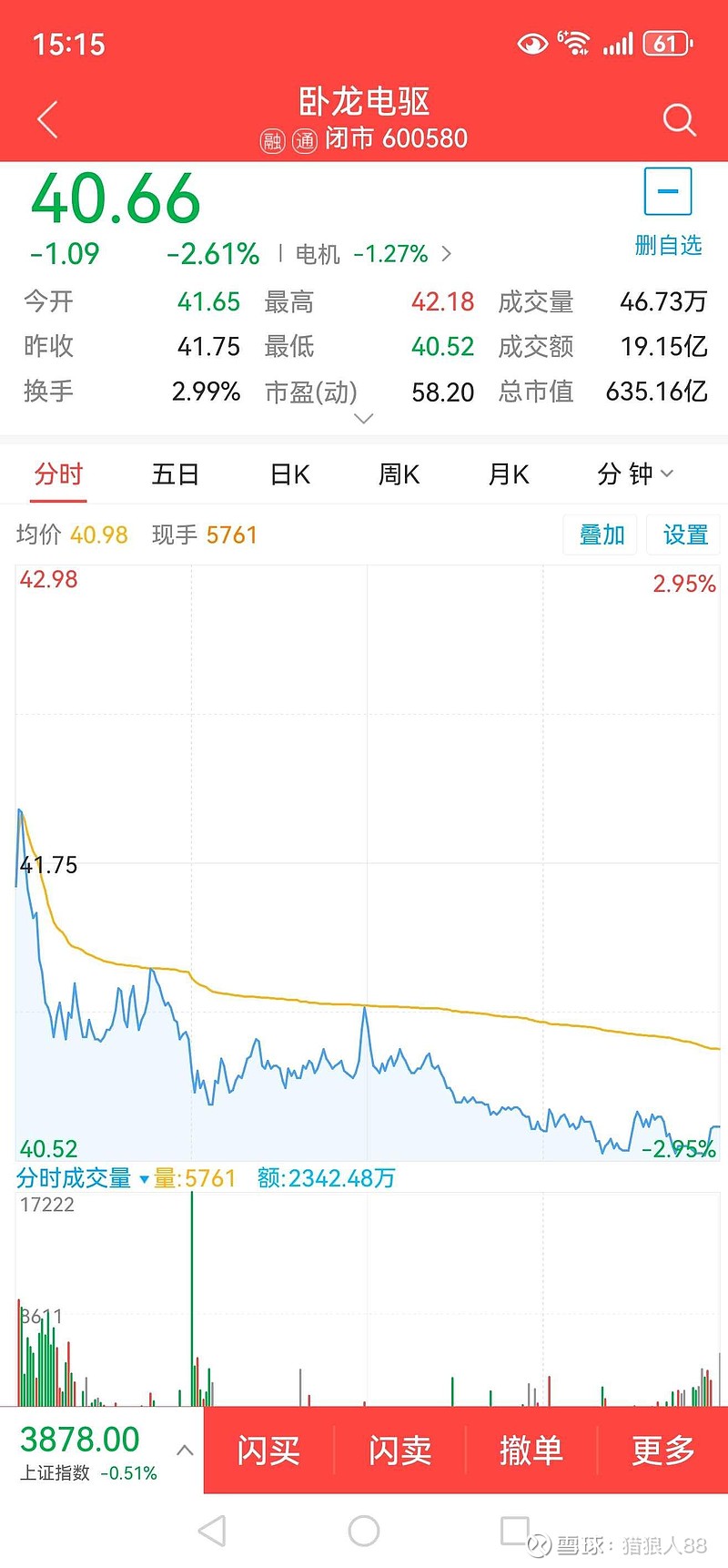Switch to the 日K daily chart tab
728x1568 pixels.
pos(288,474)
